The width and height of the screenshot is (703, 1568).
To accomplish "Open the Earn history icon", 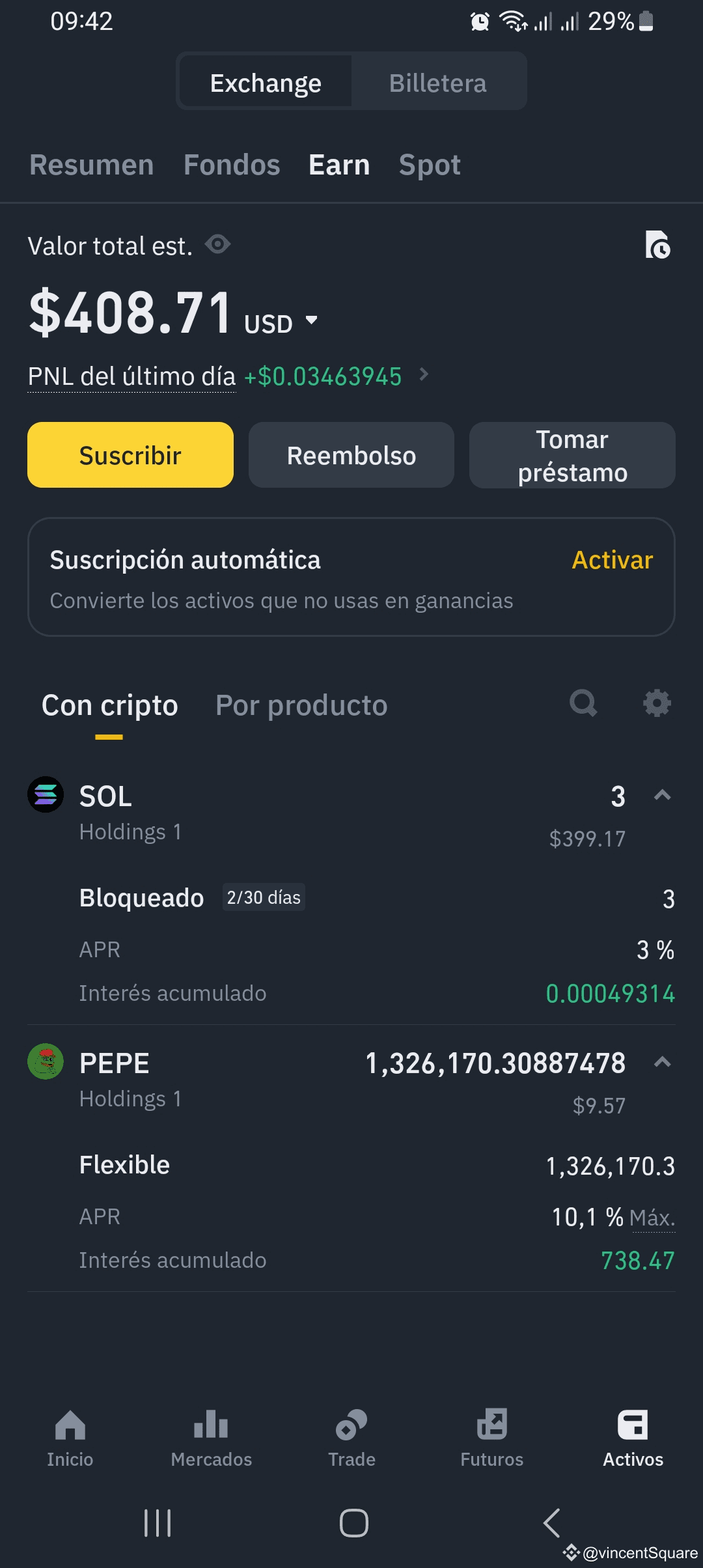I will tap(657, 245).
